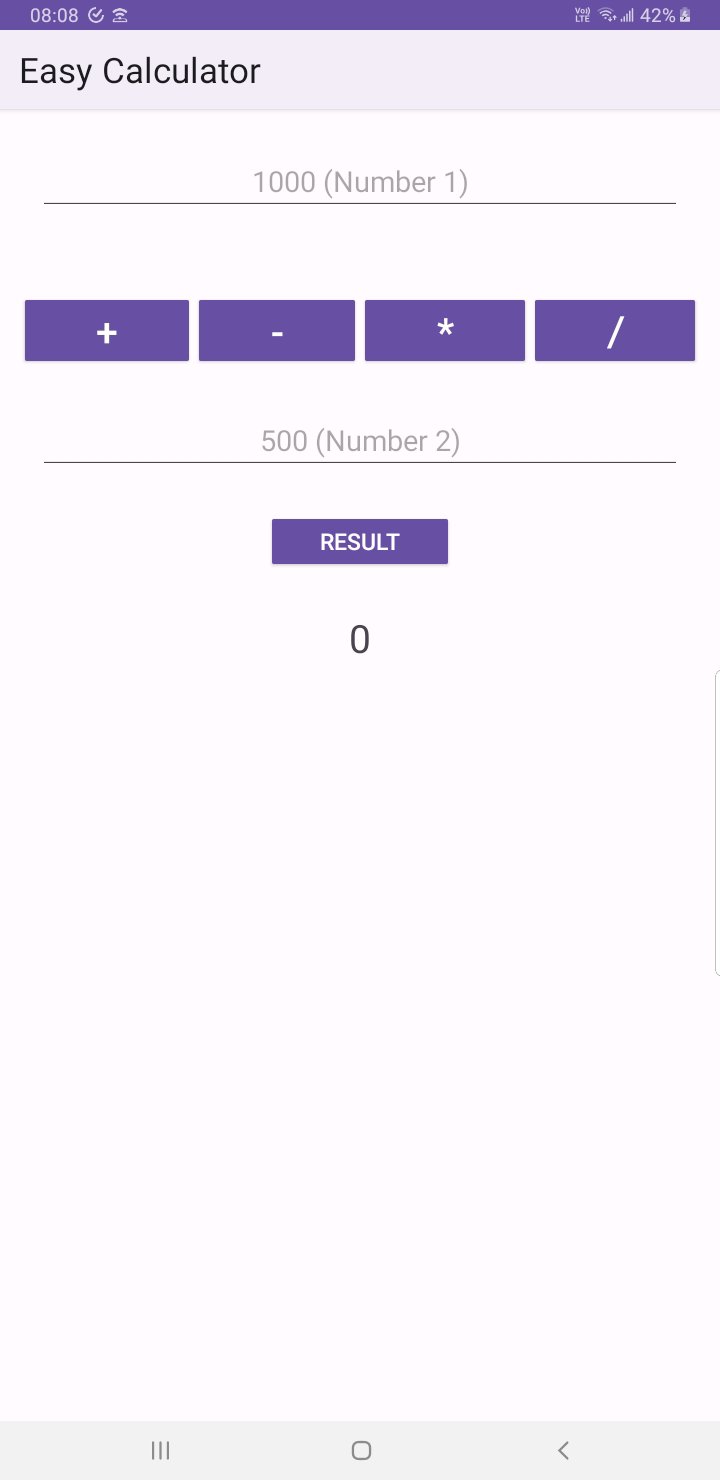This screenshot has height=1480, width=720.
Task: Click the mobile signal strength icon
Action: [x=632, y=15]
